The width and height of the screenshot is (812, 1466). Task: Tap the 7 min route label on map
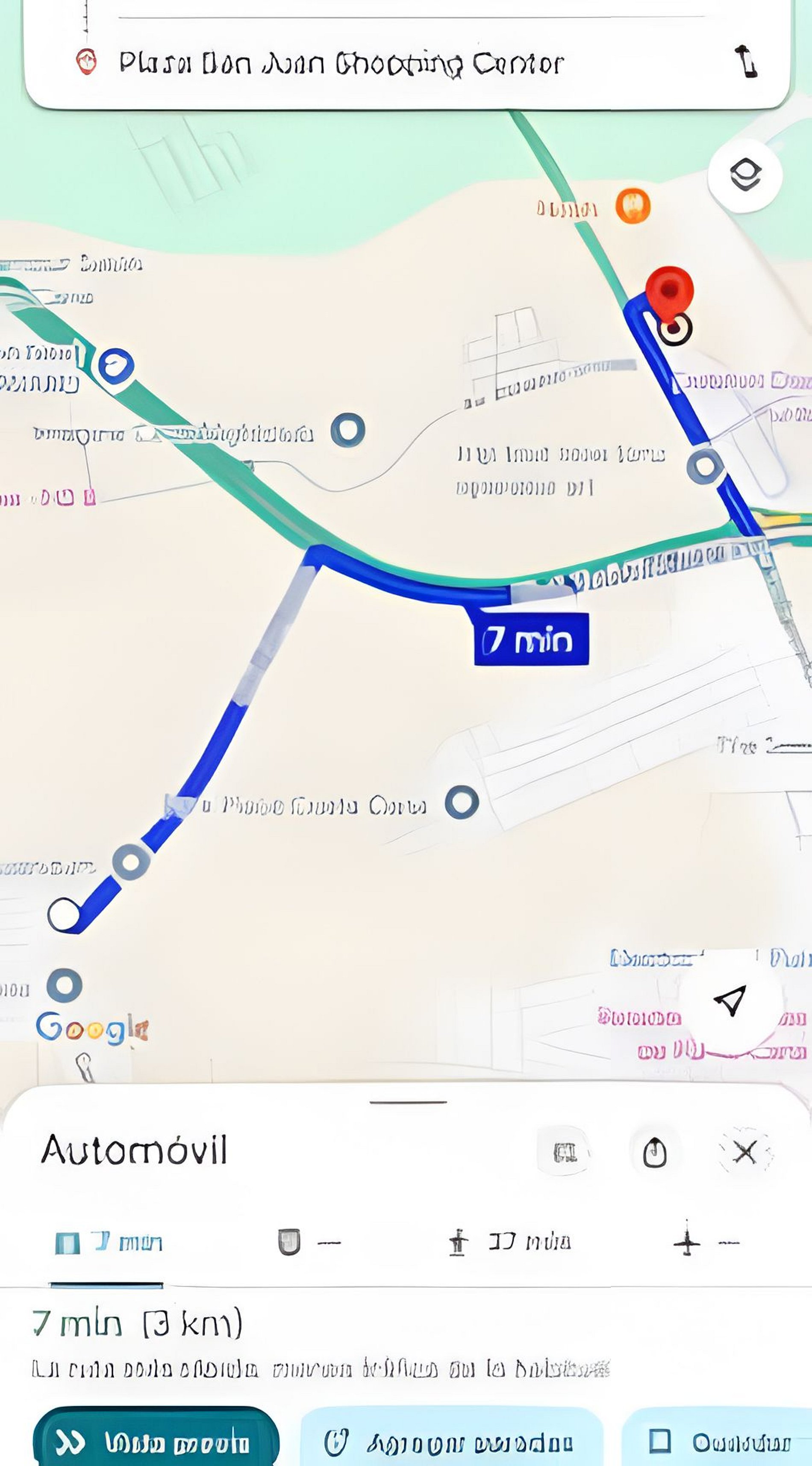point(531,640)
